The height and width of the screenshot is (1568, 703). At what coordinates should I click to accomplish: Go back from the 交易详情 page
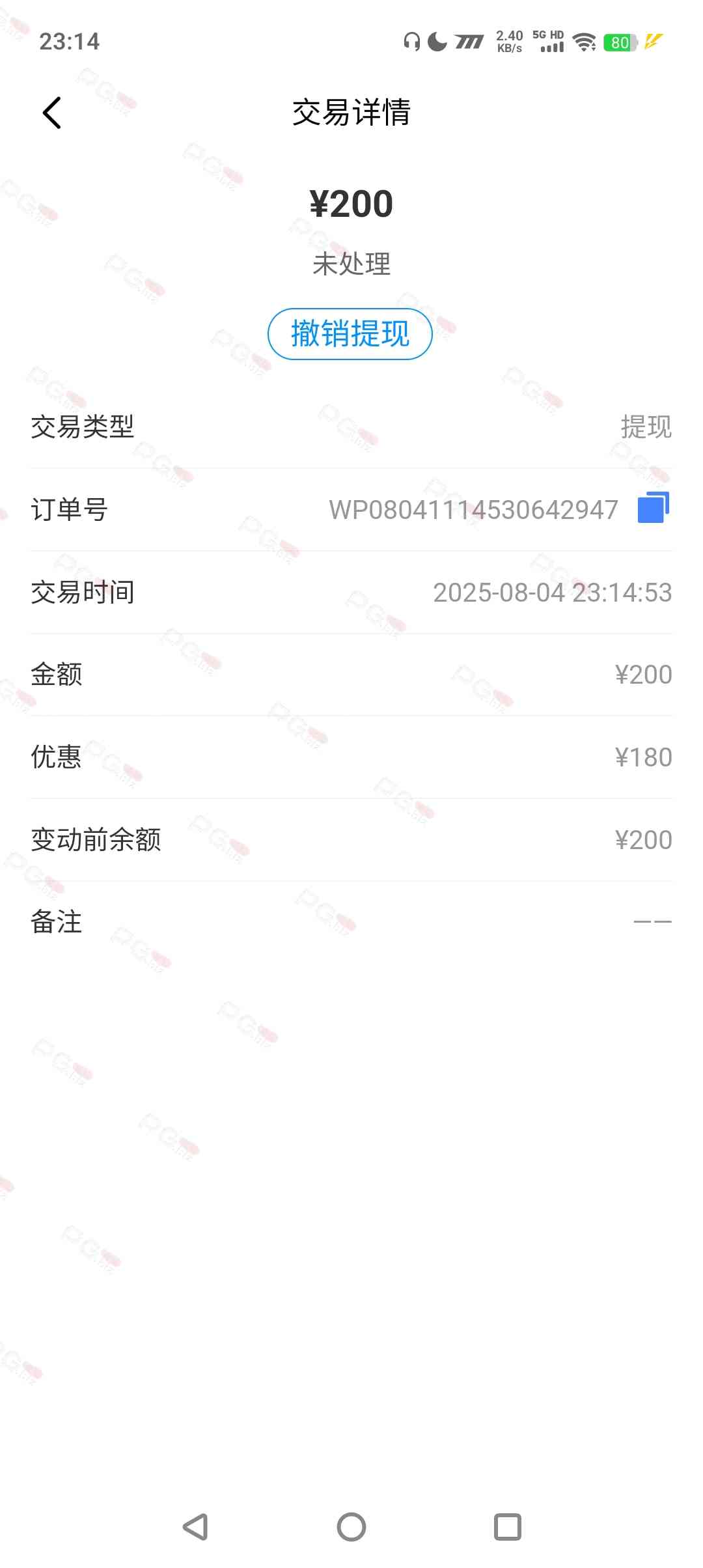[x=52, y=113]
